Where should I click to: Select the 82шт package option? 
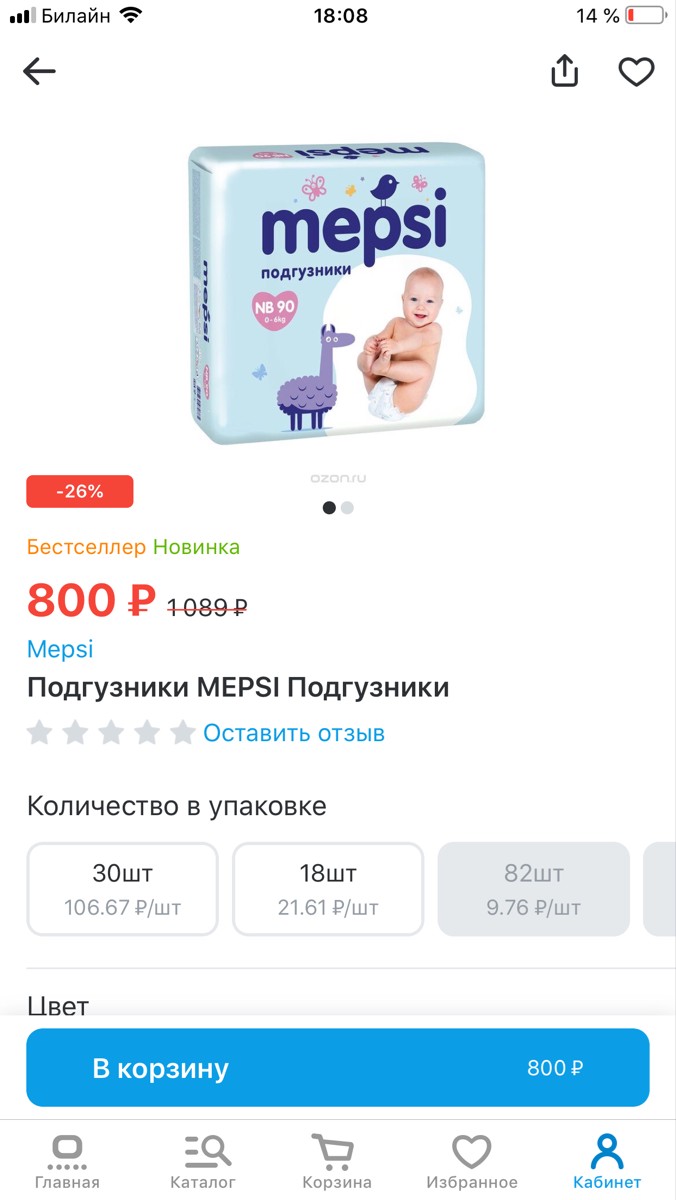534,889
